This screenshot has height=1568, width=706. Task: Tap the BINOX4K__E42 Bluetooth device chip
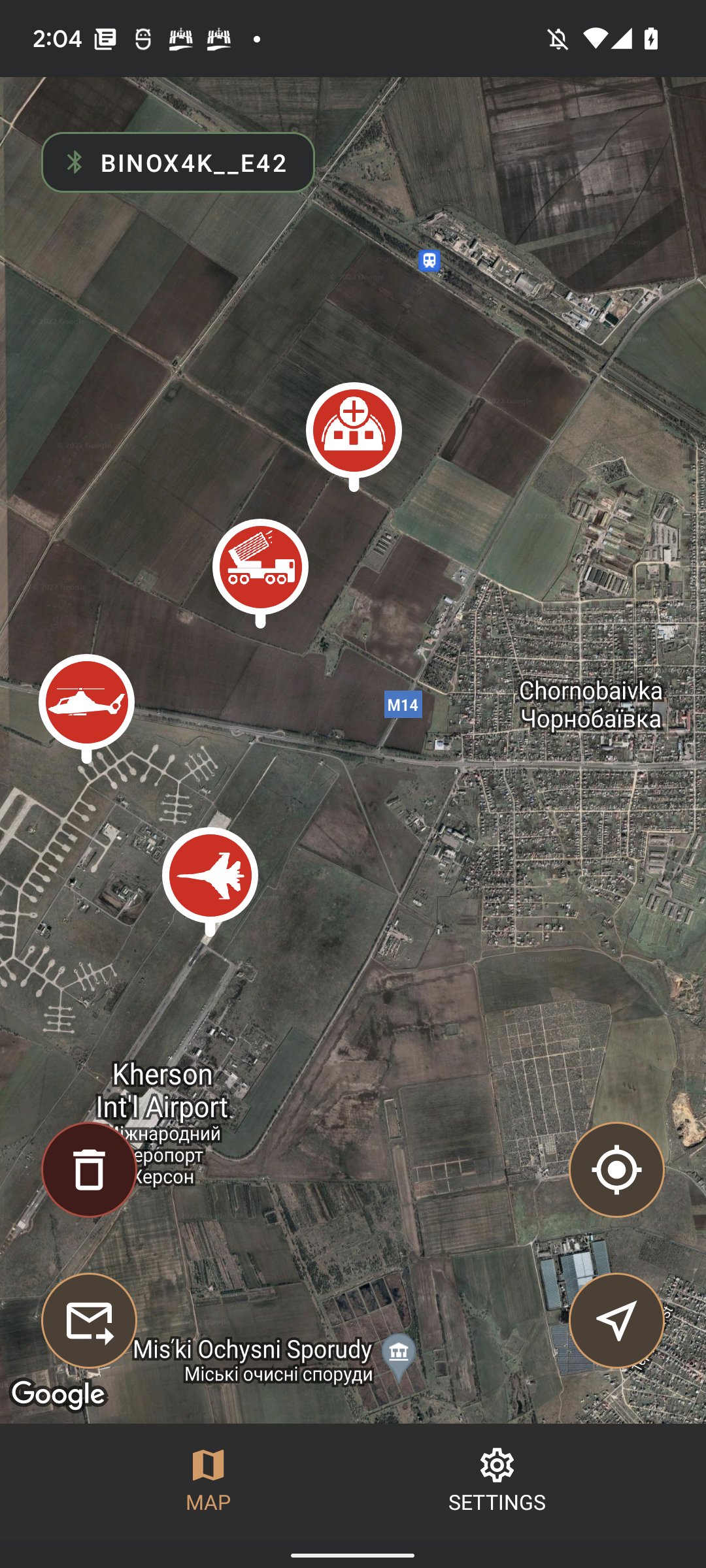(178, 163)
